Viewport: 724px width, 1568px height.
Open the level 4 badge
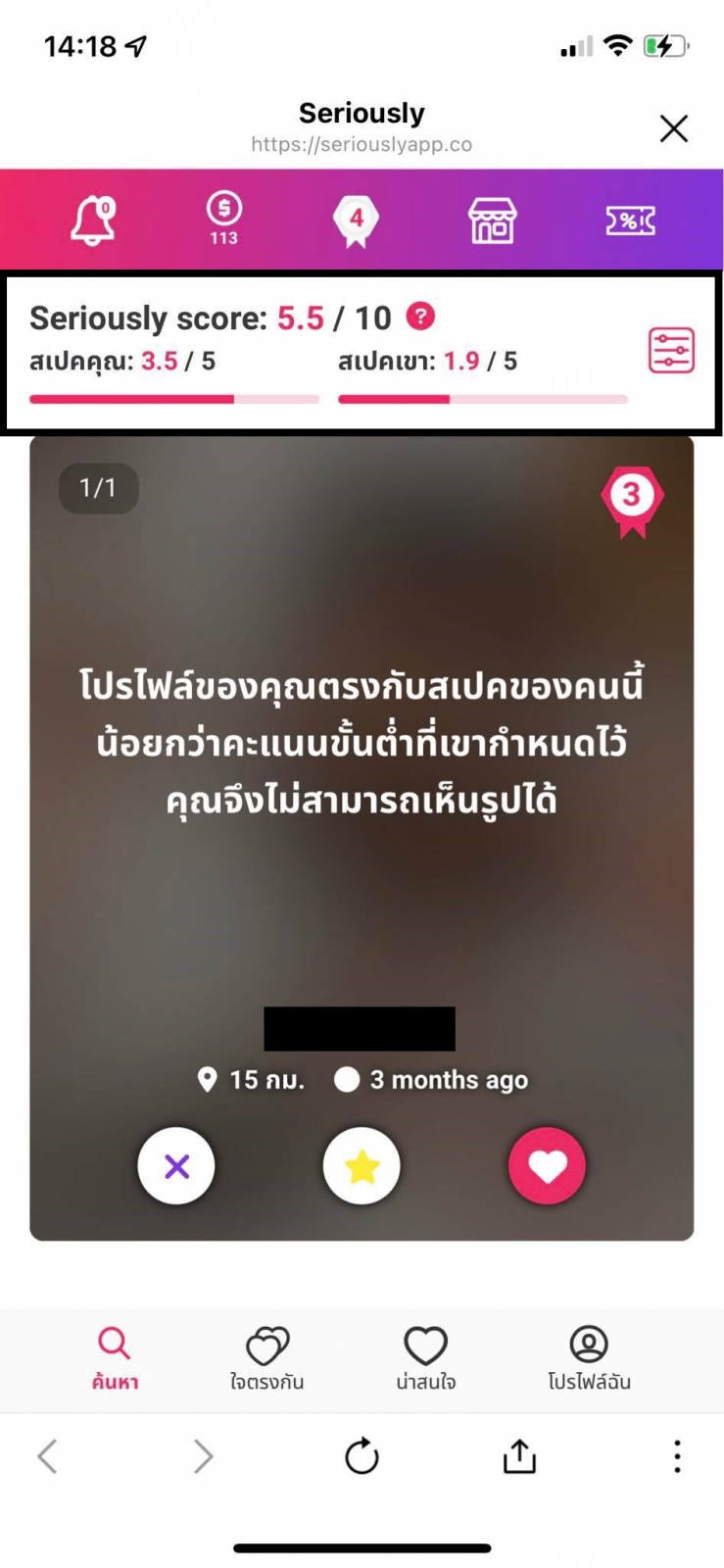[356, 220]
